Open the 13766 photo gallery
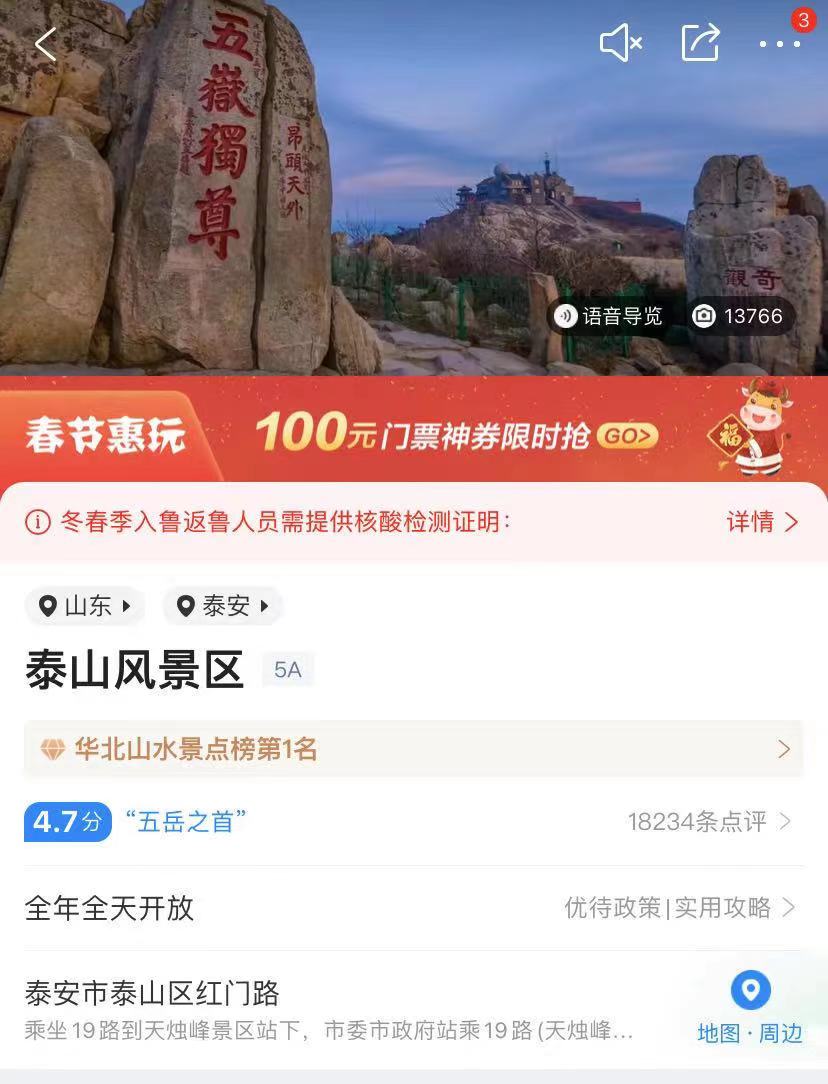The height and width of the screenshot is (1084, 828). [740, 316]
